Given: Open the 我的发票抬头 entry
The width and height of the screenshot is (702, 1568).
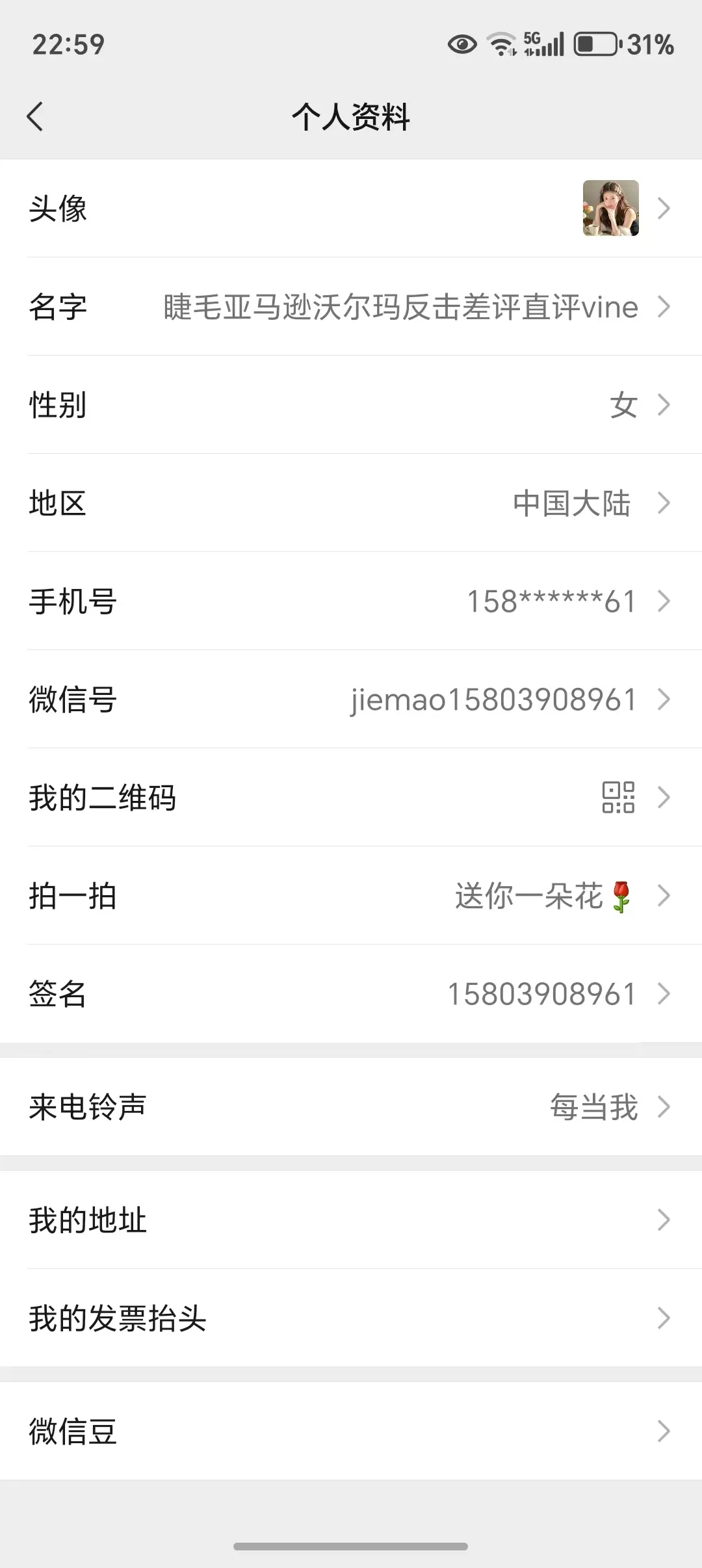Looking at the screenshot, I should tap(351, 1317).
